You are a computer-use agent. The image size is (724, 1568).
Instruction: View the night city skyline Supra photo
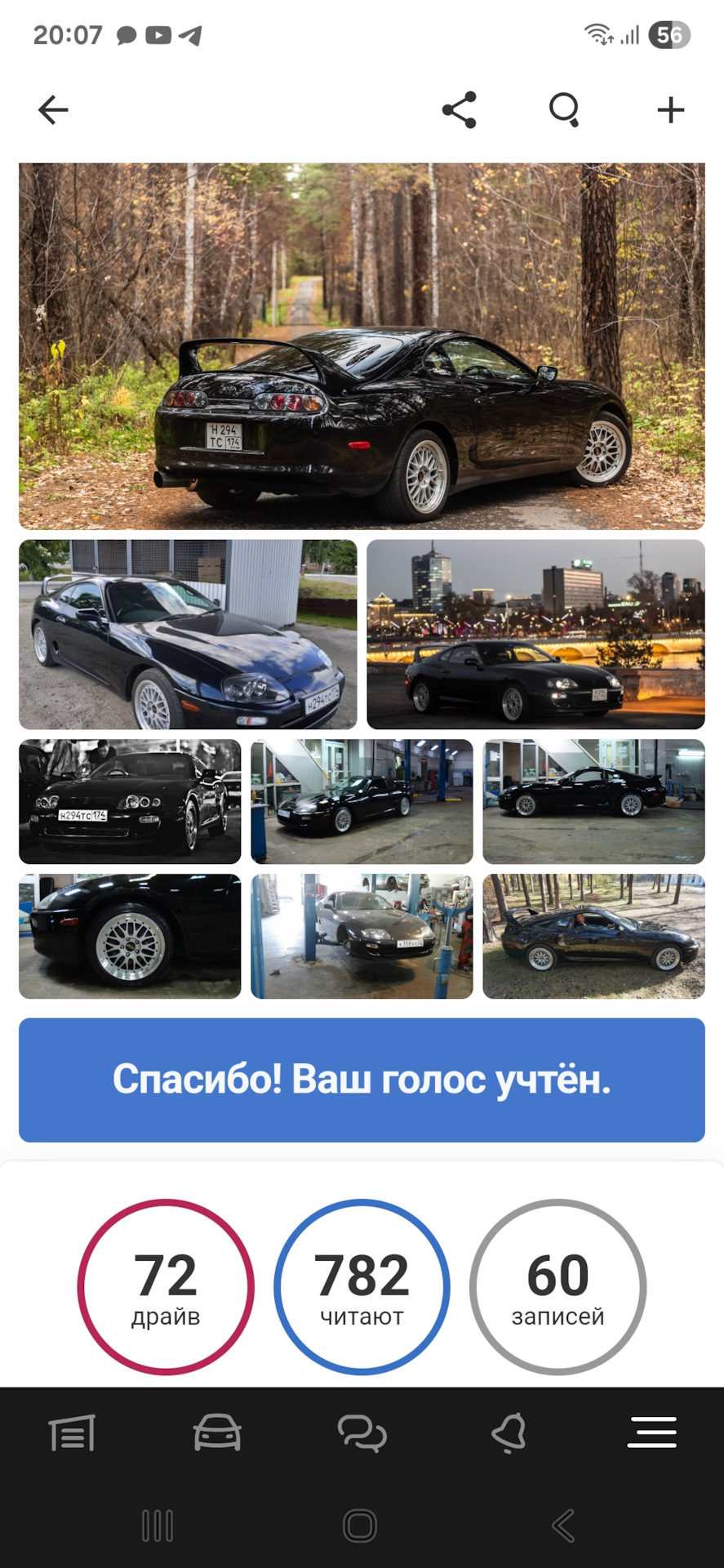[535, 634]
